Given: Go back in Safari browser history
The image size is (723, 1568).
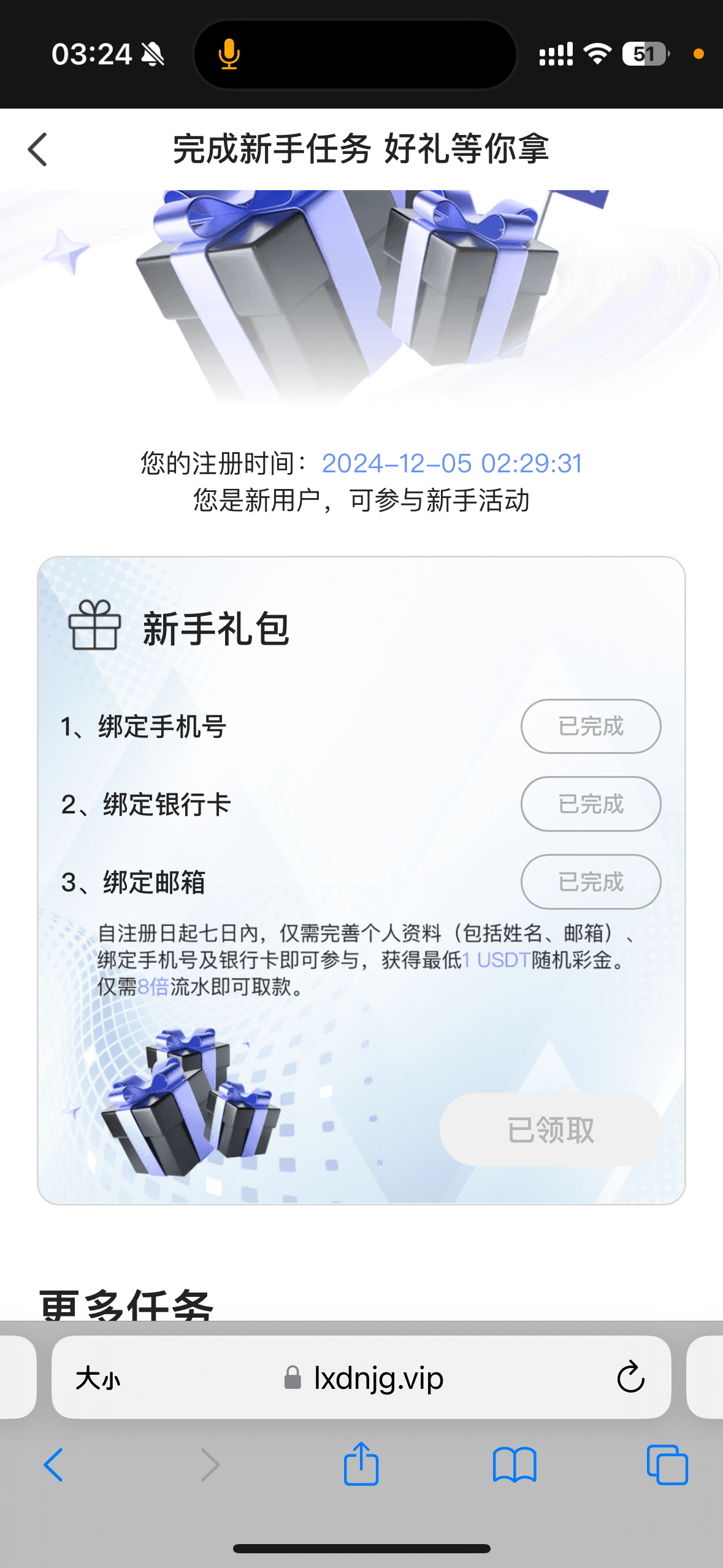Looking at the screenshot, I should pos(54,1465).
